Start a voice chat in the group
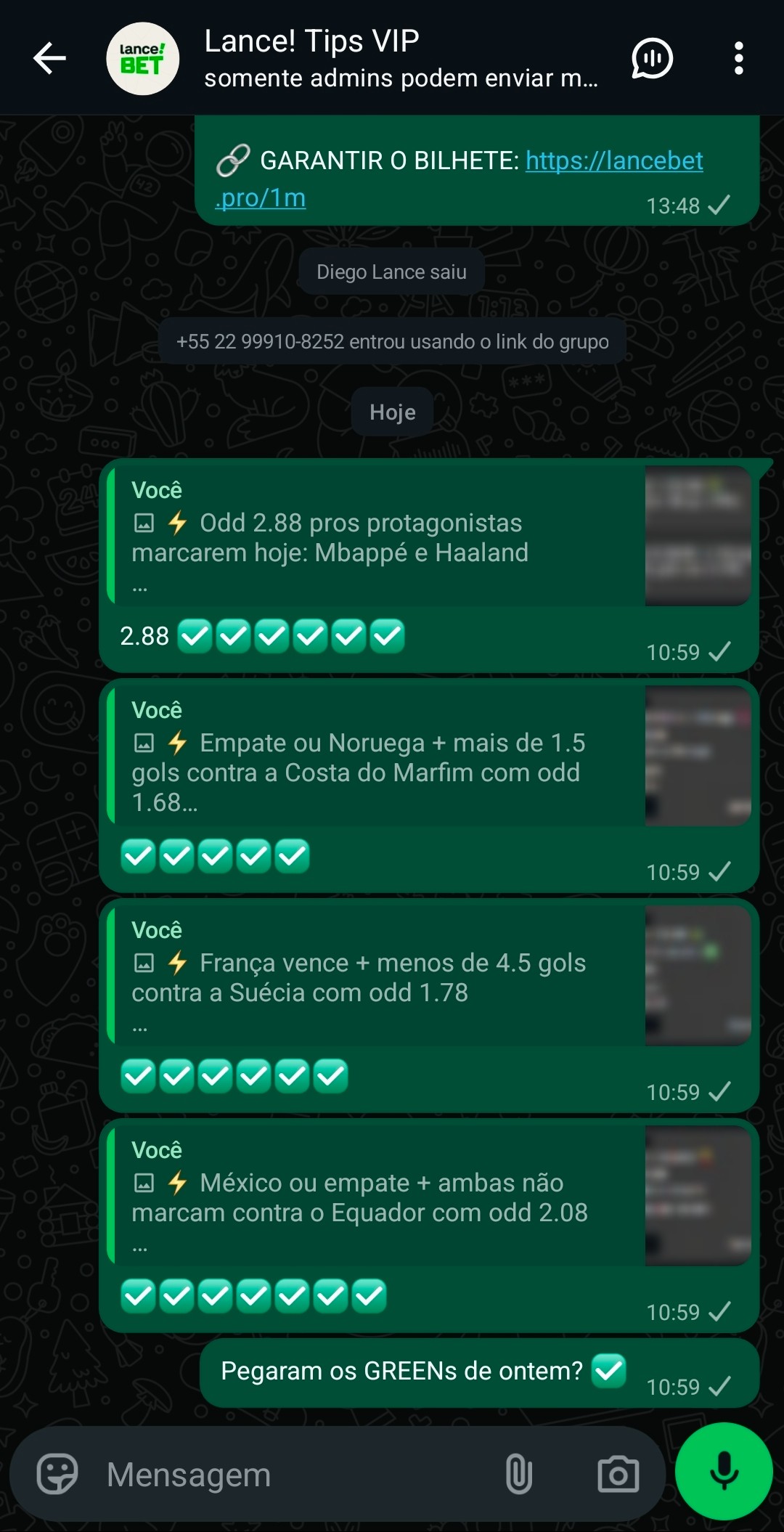 [652, 58]
